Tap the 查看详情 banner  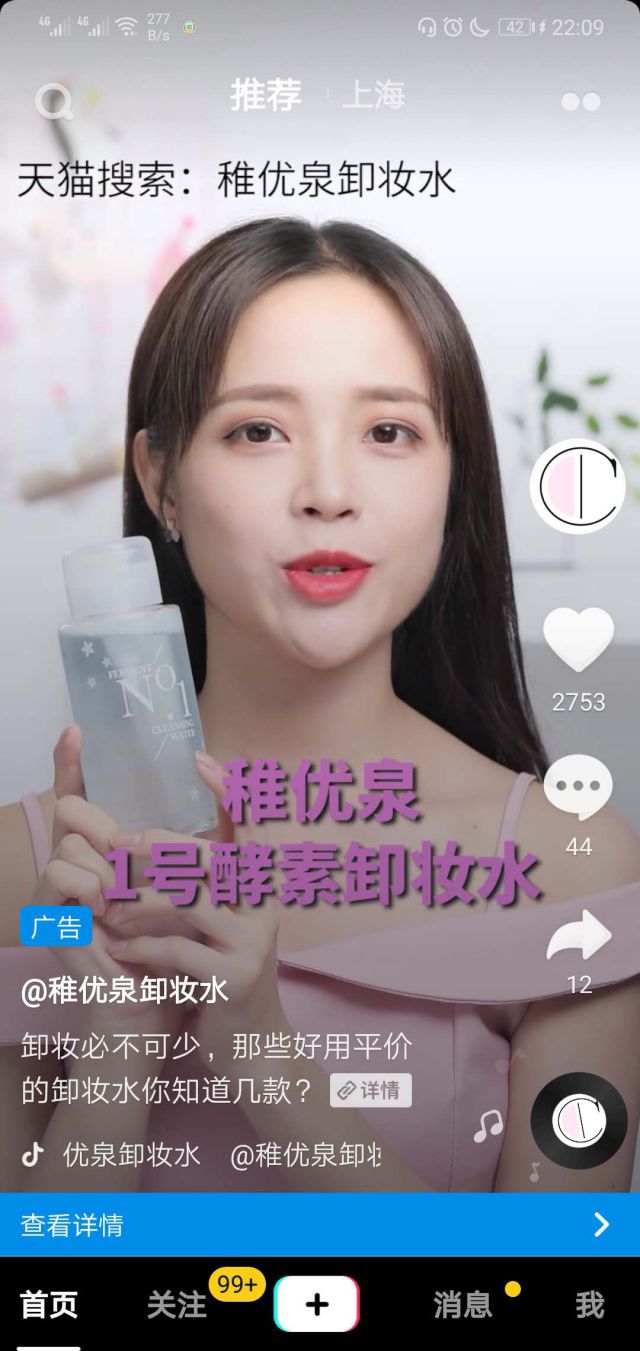click(320, 1225)
